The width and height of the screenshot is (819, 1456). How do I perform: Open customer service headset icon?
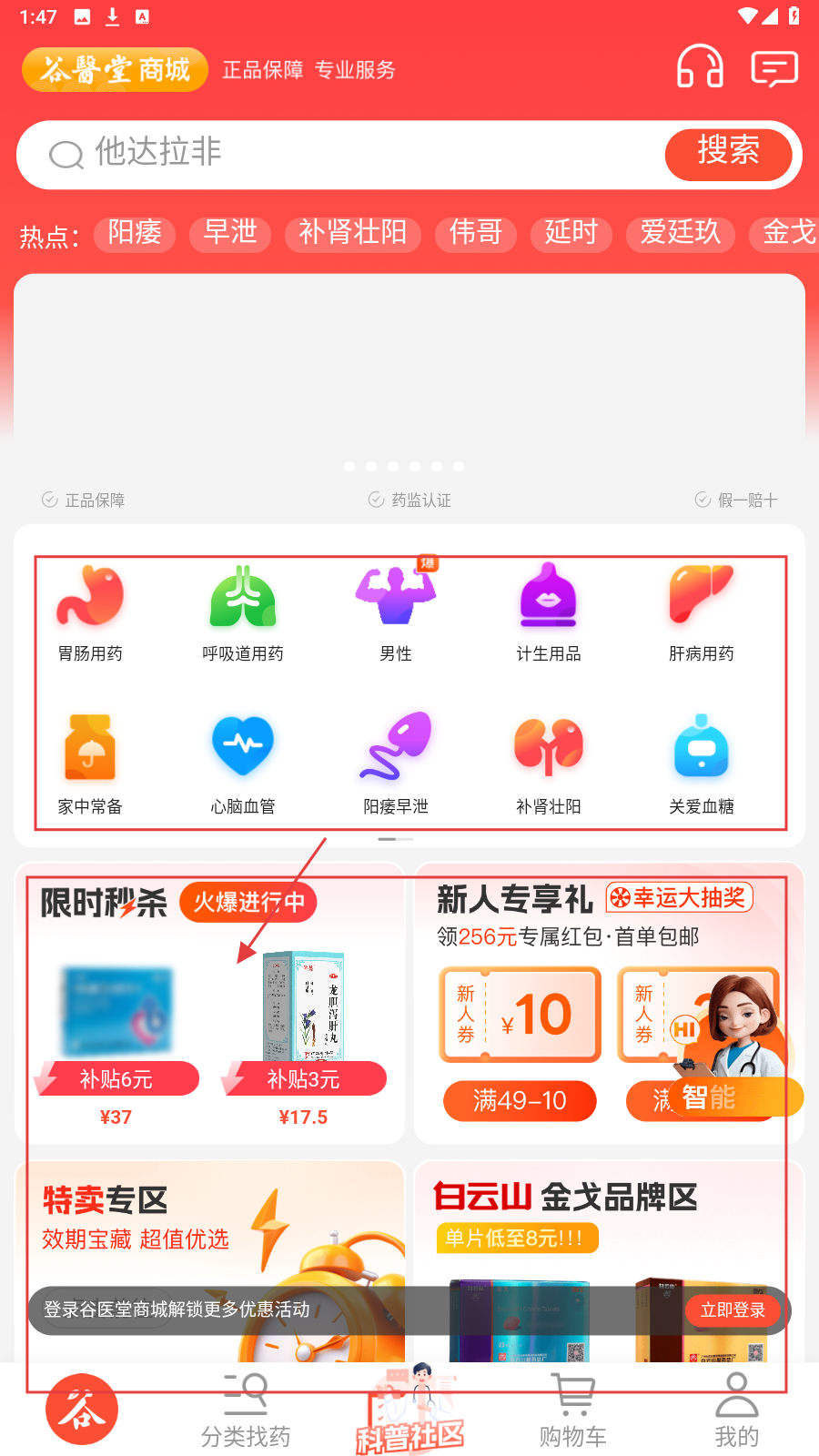tap(700, 67)
